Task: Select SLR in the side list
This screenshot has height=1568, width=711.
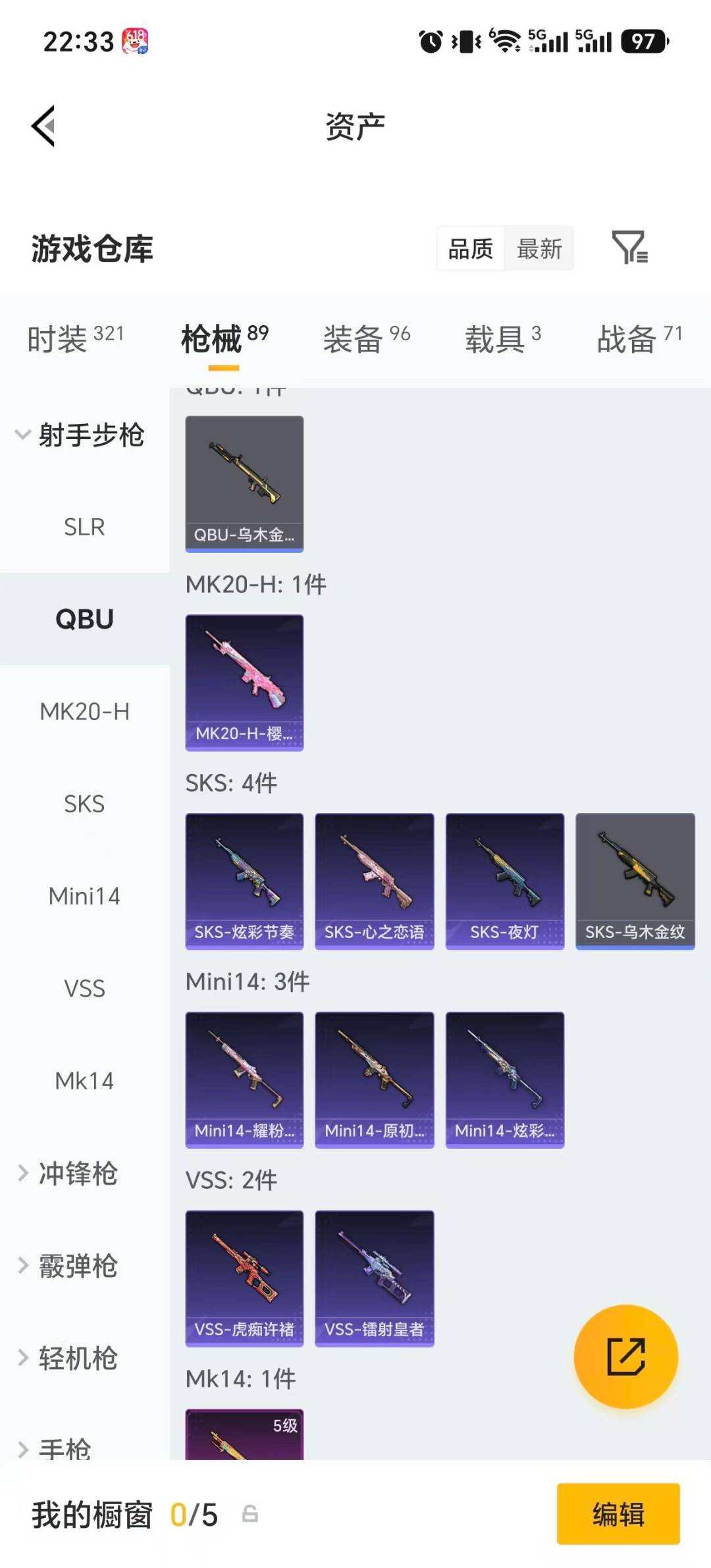Action: pyautogui.click(x=84, y=527)
